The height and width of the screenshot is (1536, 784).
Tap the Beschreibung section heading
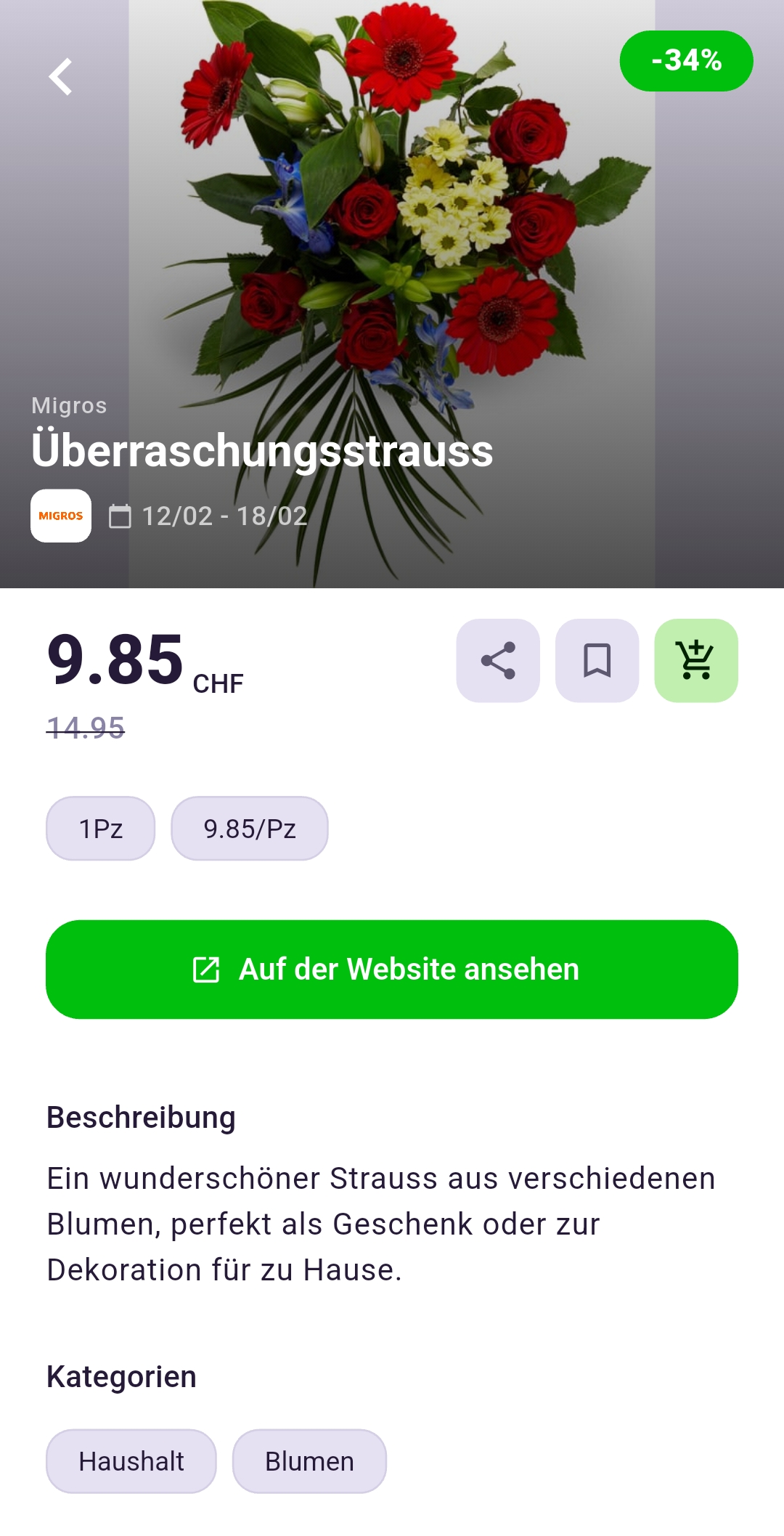point(141,1117)
